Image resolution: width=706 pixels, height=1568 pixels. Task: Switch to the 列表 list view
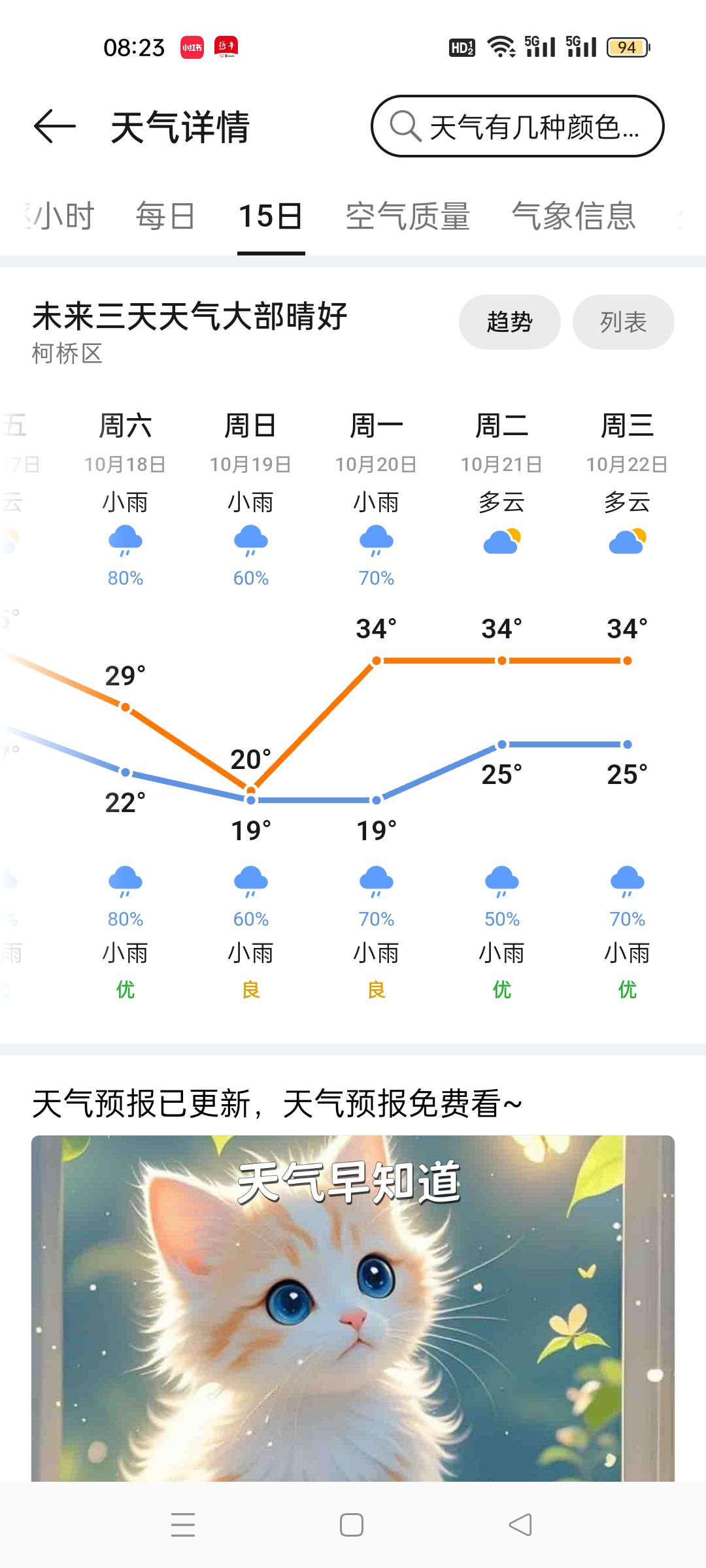pos(623,322)
